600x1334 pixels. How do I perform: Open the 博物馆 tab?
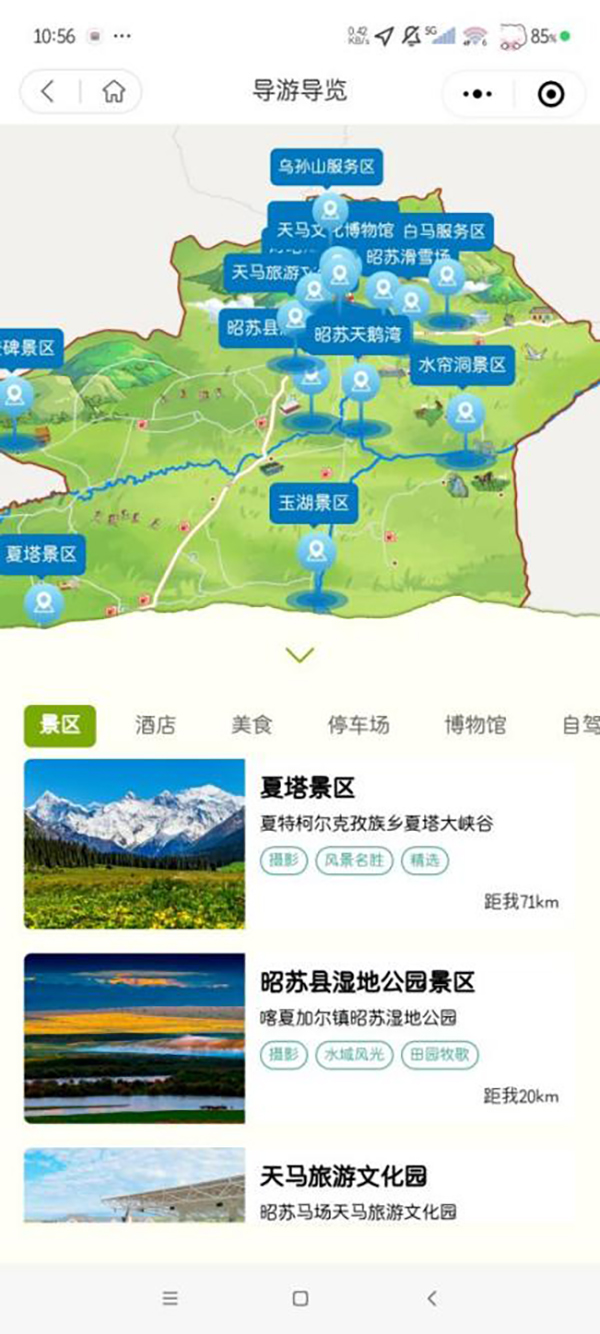(x=475, y=725)
